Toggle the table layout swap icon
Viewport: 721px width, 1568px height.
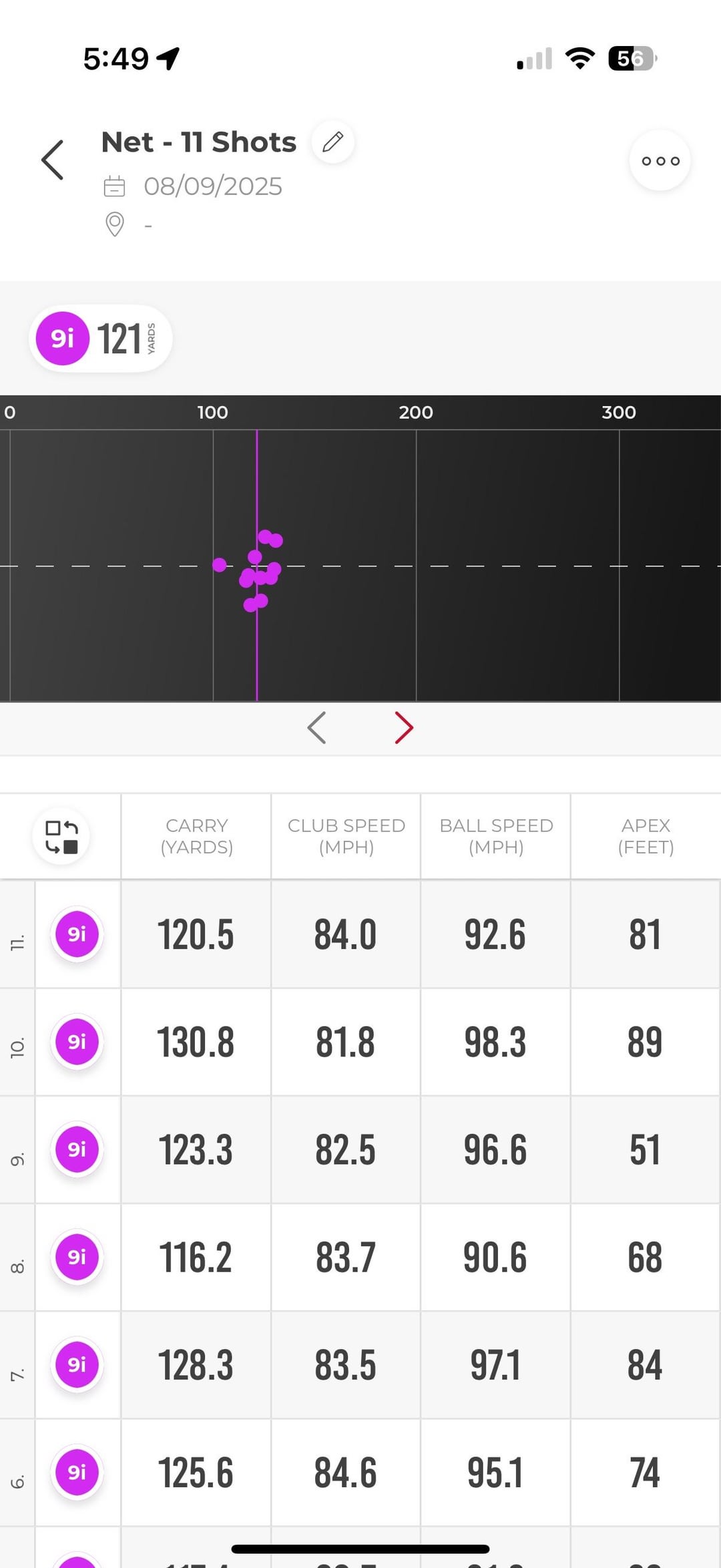coord(61,837)
